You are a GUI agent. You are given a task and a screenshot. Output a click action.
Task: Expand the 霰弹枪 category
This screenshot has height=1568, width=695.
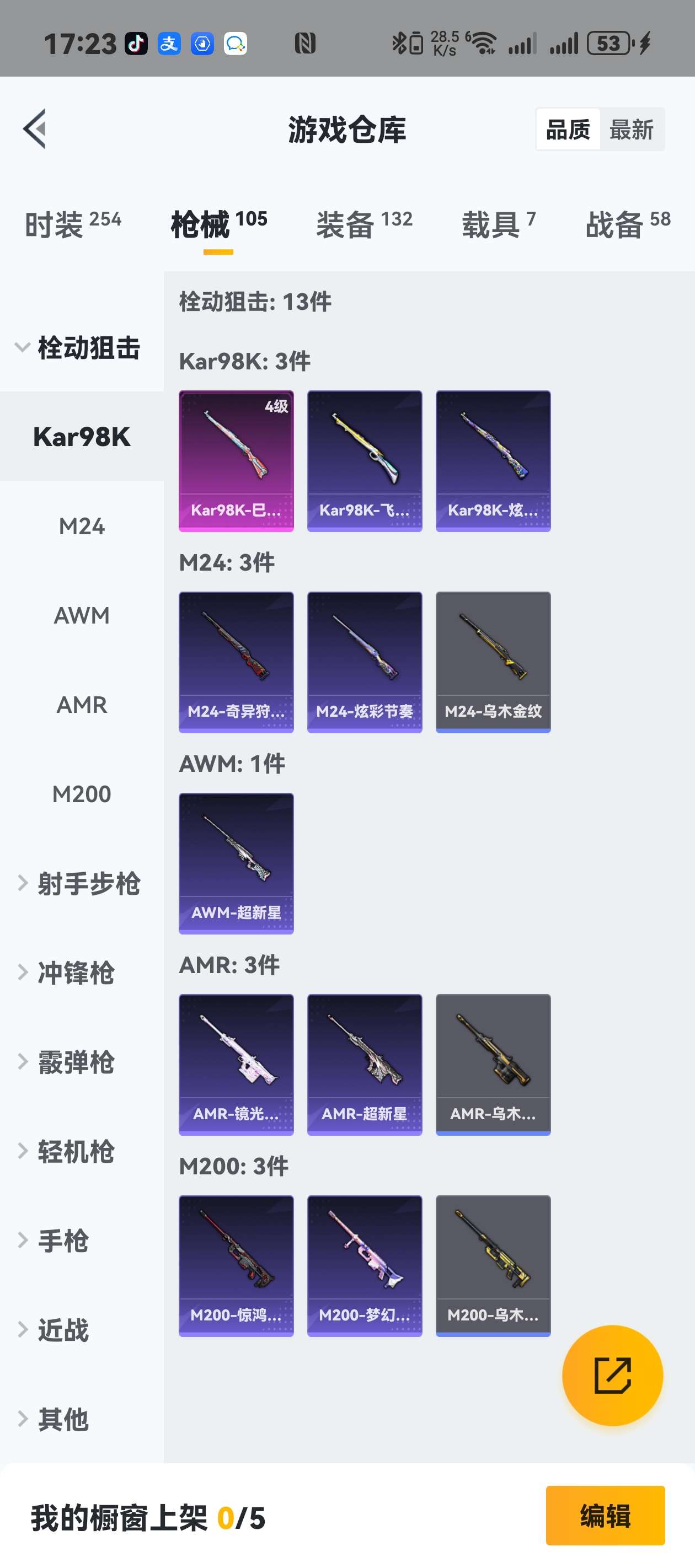76,1062
